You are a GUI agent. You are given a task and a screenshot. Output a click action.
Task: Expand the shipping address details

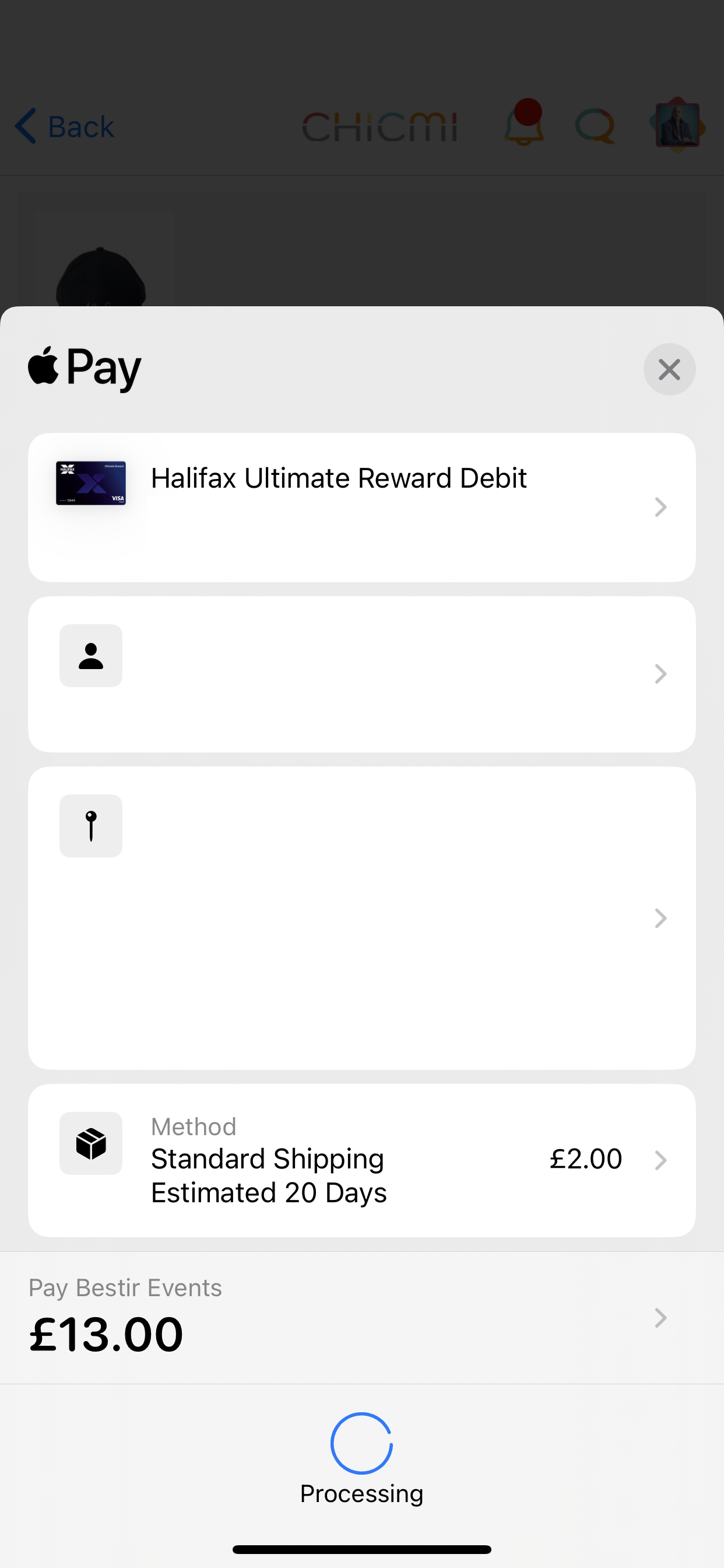click(x=660, y=918)
